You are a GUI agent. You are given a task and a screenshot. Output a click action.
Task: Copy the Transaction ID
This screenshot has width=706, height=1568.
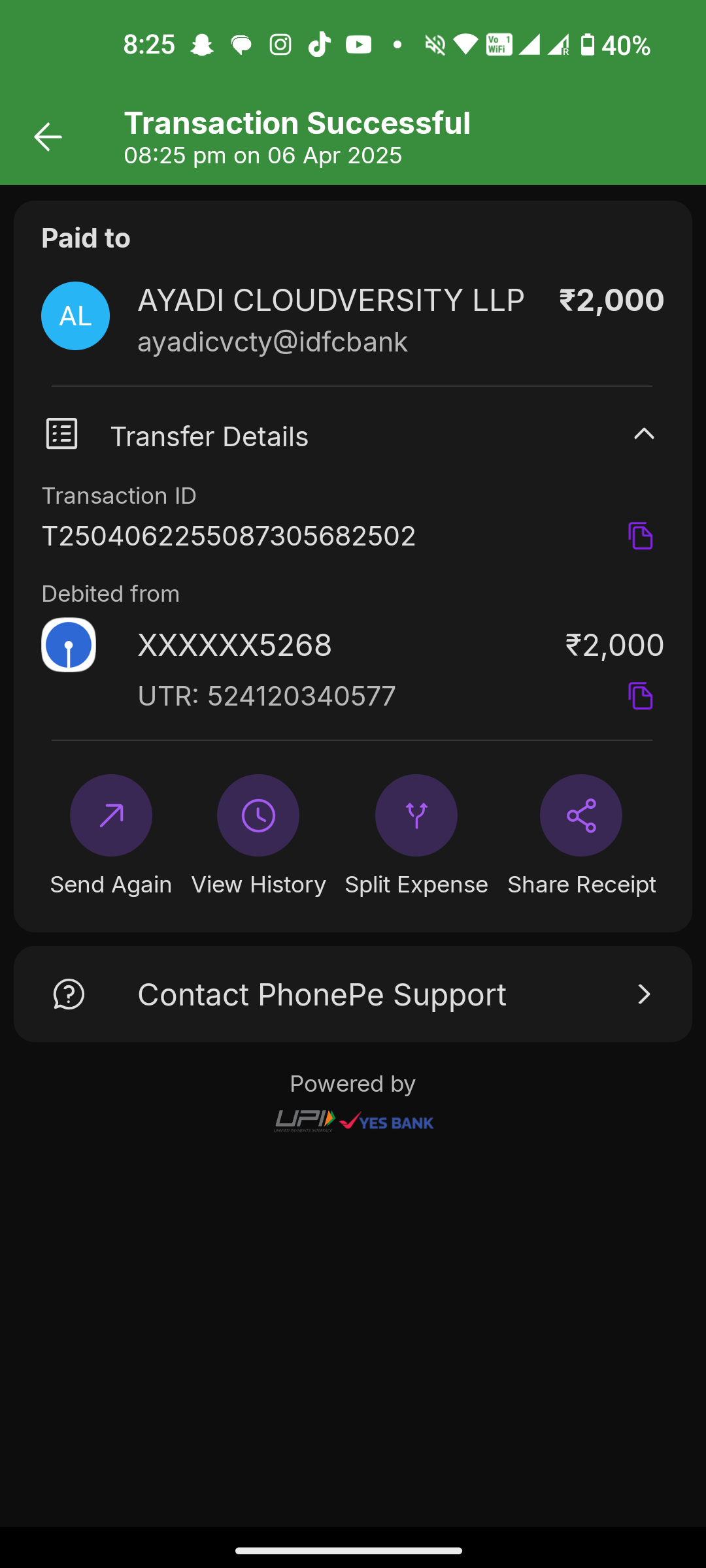click(x=641, y=536)
